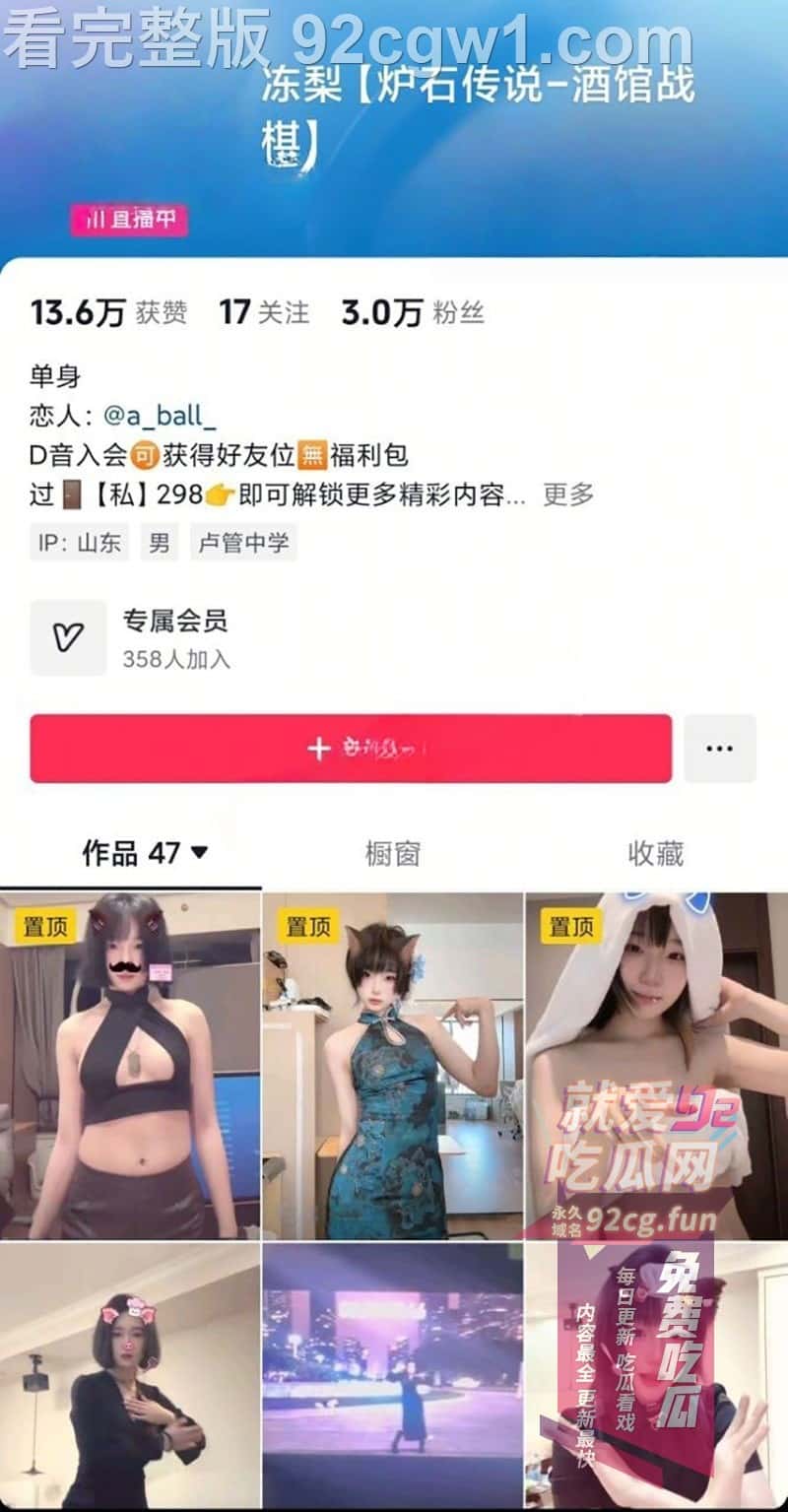Image resolution: width=788 pixels, height=1512 pixels.
Task: Open the pinned video with the white hood
Action: 655,1066
